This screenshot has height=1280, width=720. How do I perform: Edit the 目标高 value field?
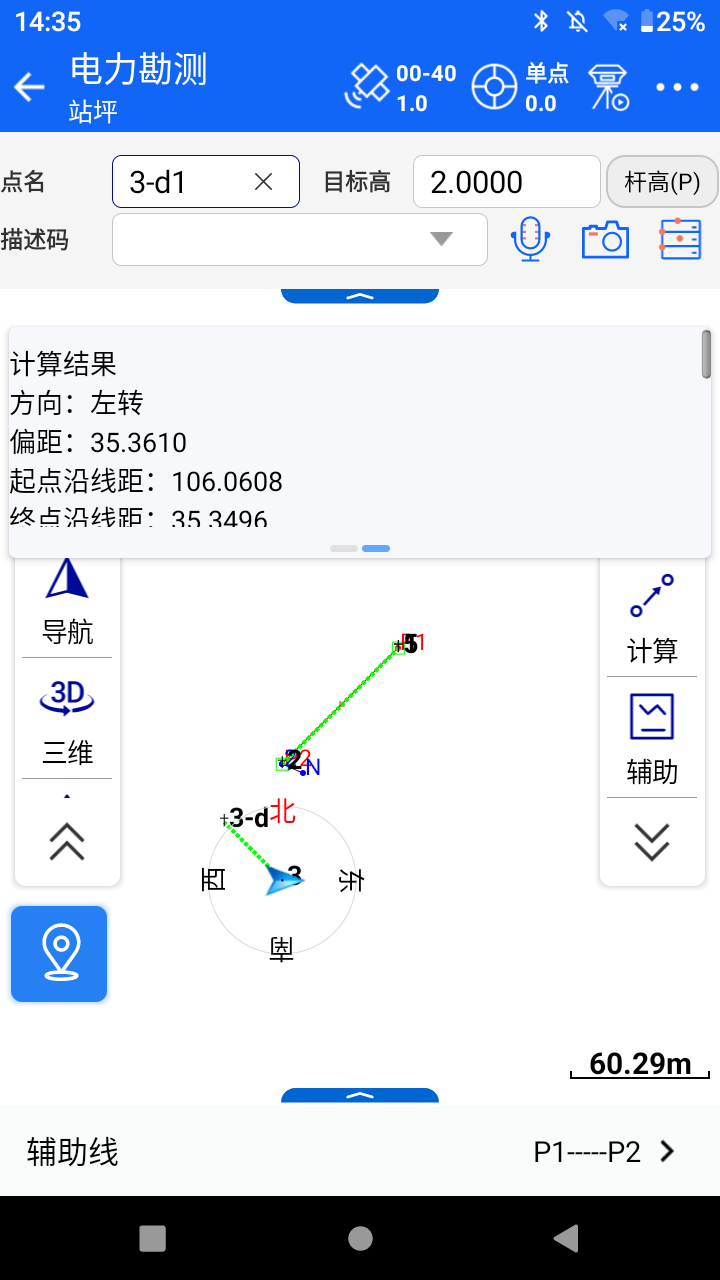(505, 182)
